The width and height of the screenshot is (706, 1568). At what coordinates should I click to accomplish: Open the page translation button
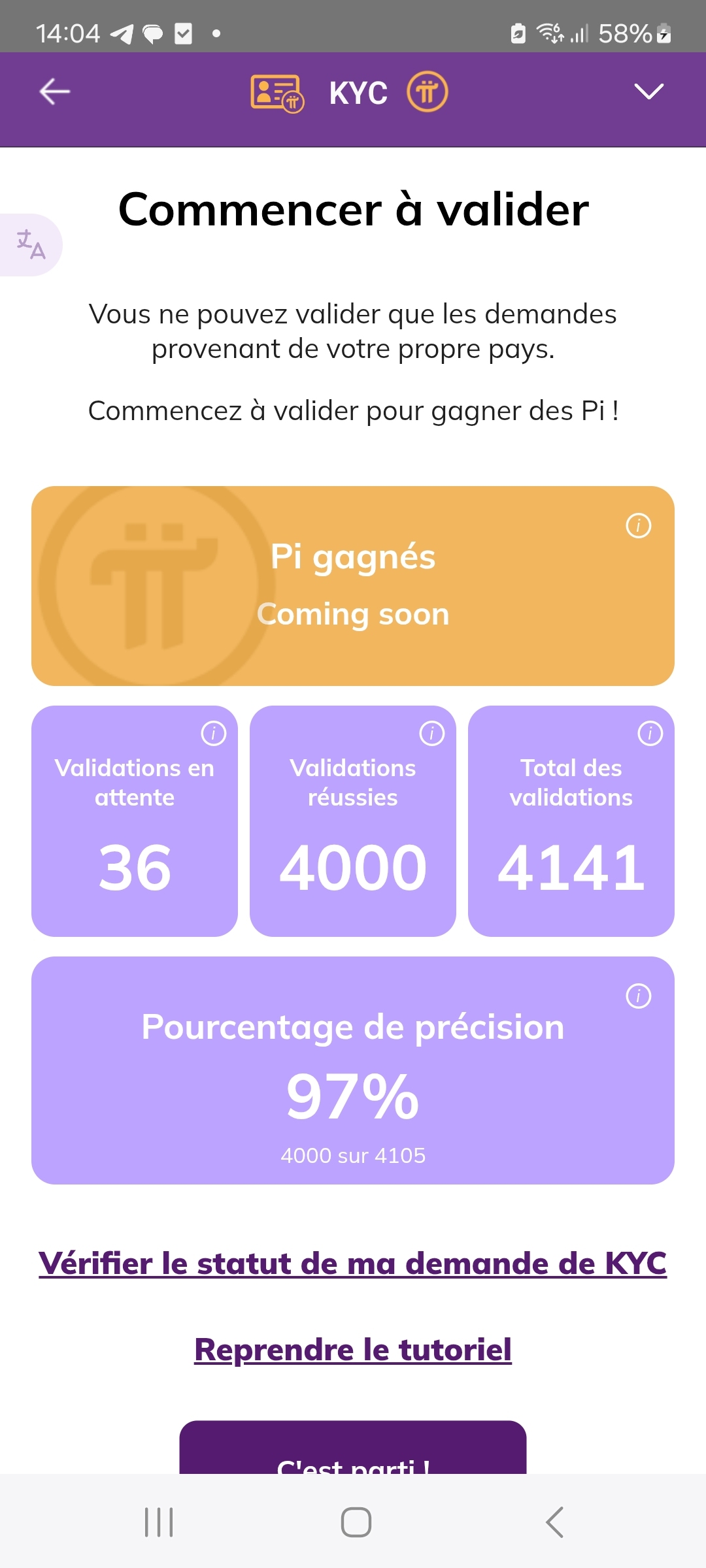(30, 245)
